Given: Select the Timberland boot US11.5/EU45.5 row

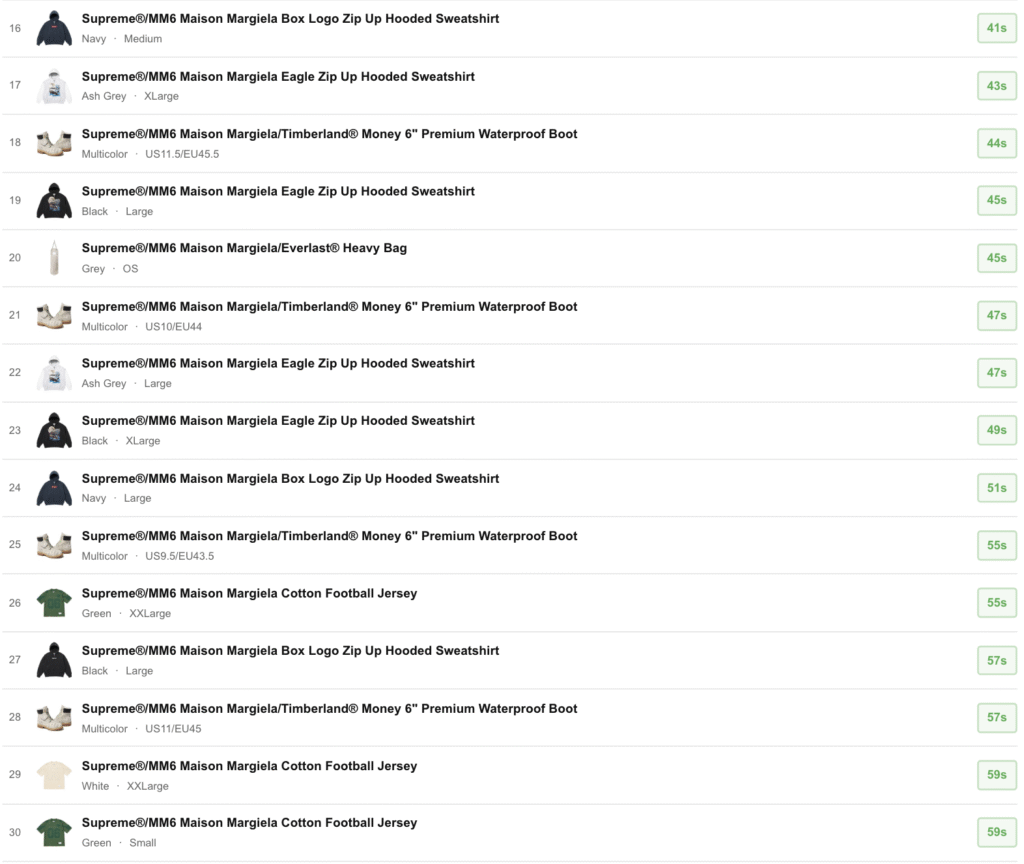Looking at the screenshot, I should 329,134.
